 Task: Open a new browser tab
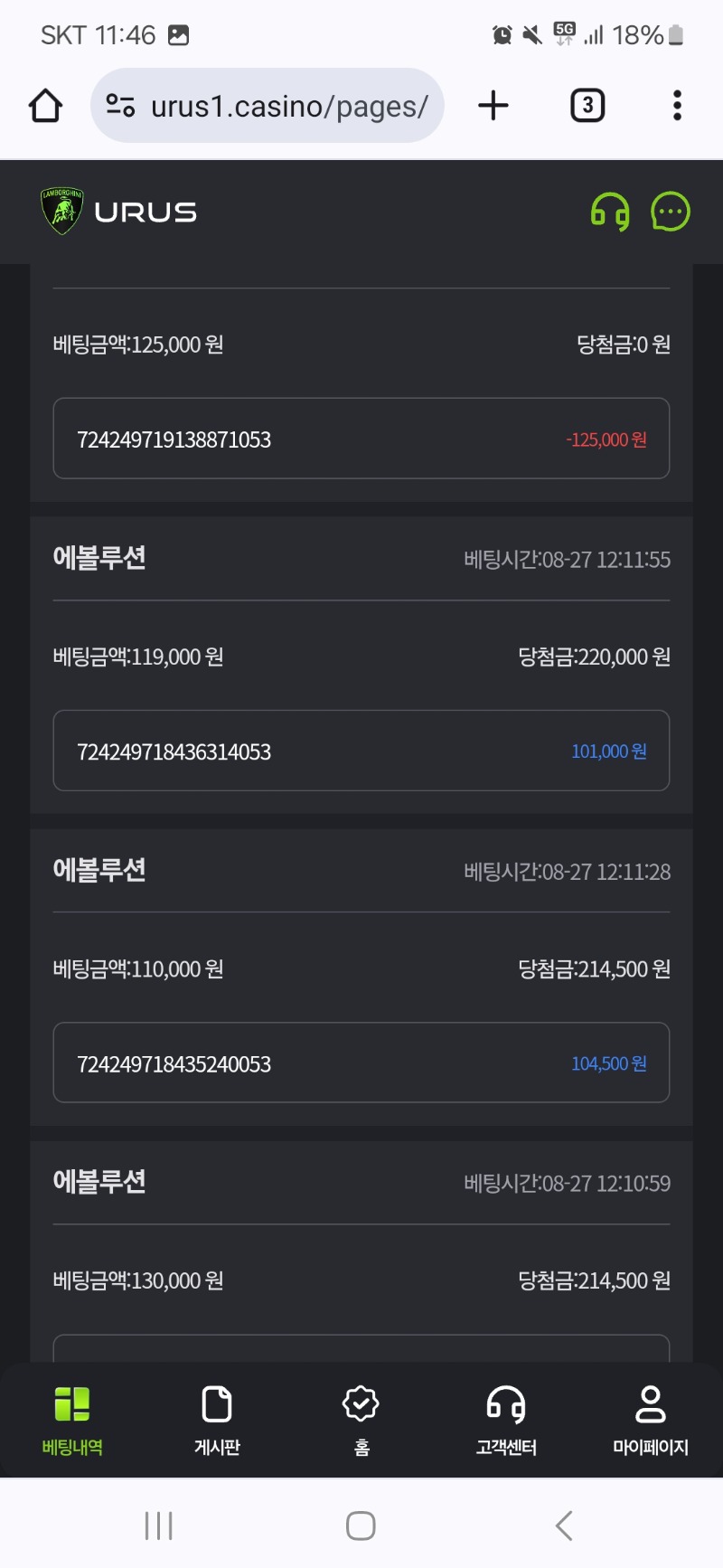pos(493,106)
